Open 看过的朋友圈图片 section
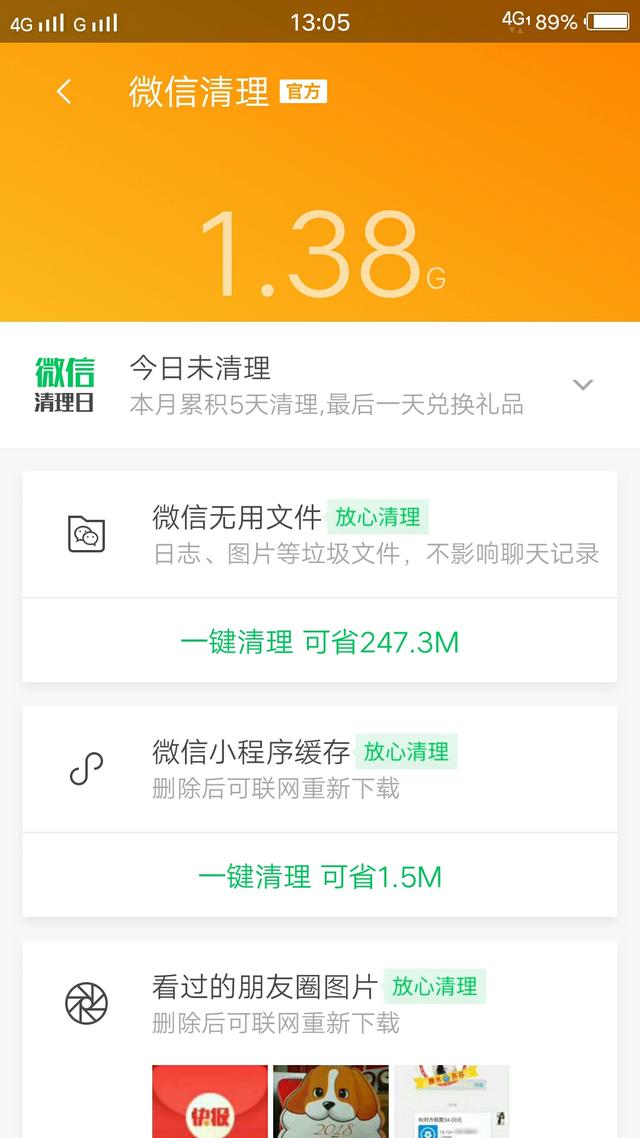This screenshot has height=1138, width=640. [320, 1004]
